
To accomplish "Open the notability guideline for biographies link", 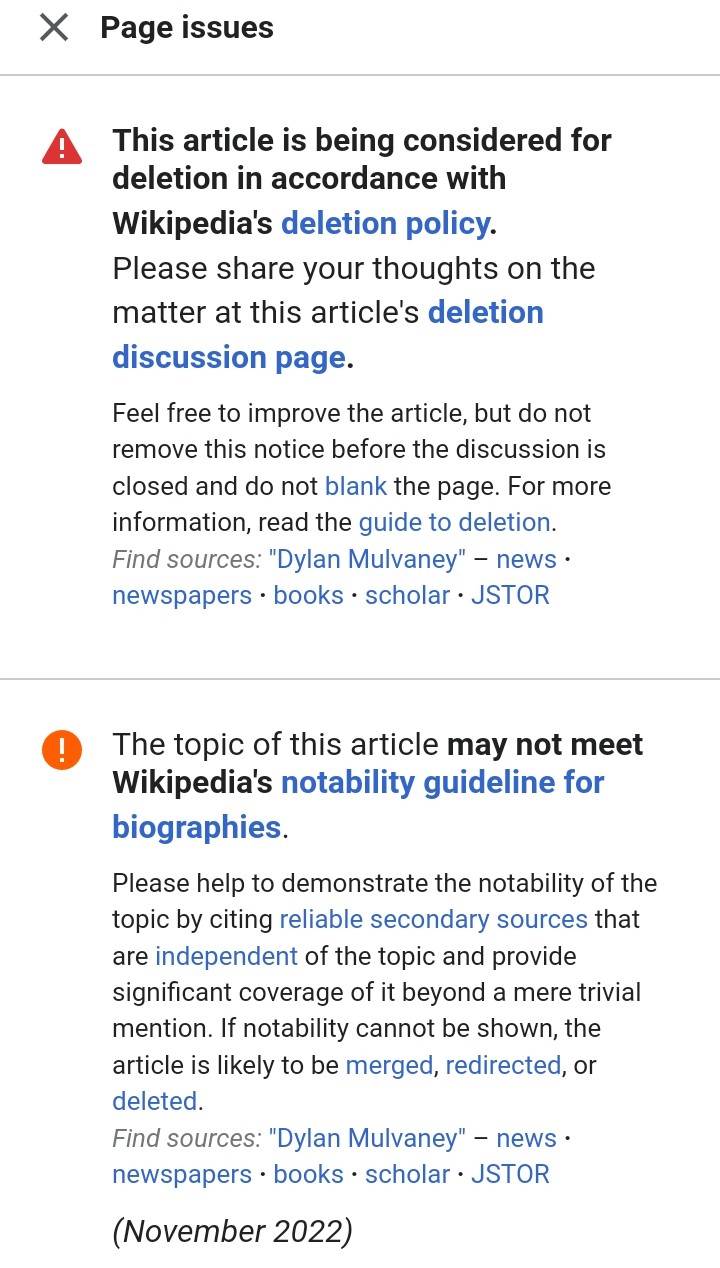I will pos(358,804).
